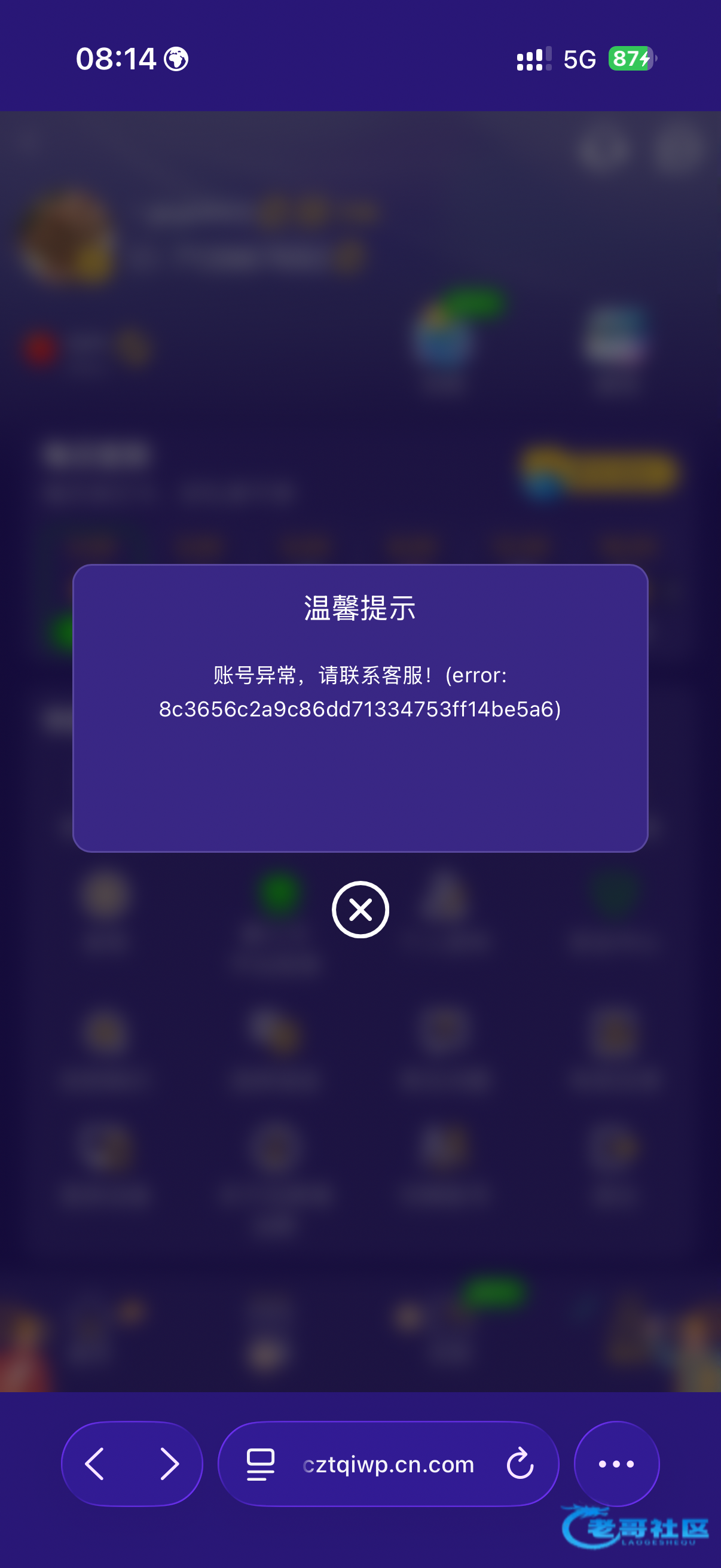The height and width of the screenshot is (1568, 721).
Task: Tap the cztqiwp.cn.com address field
Action: tap(389, 1464)
